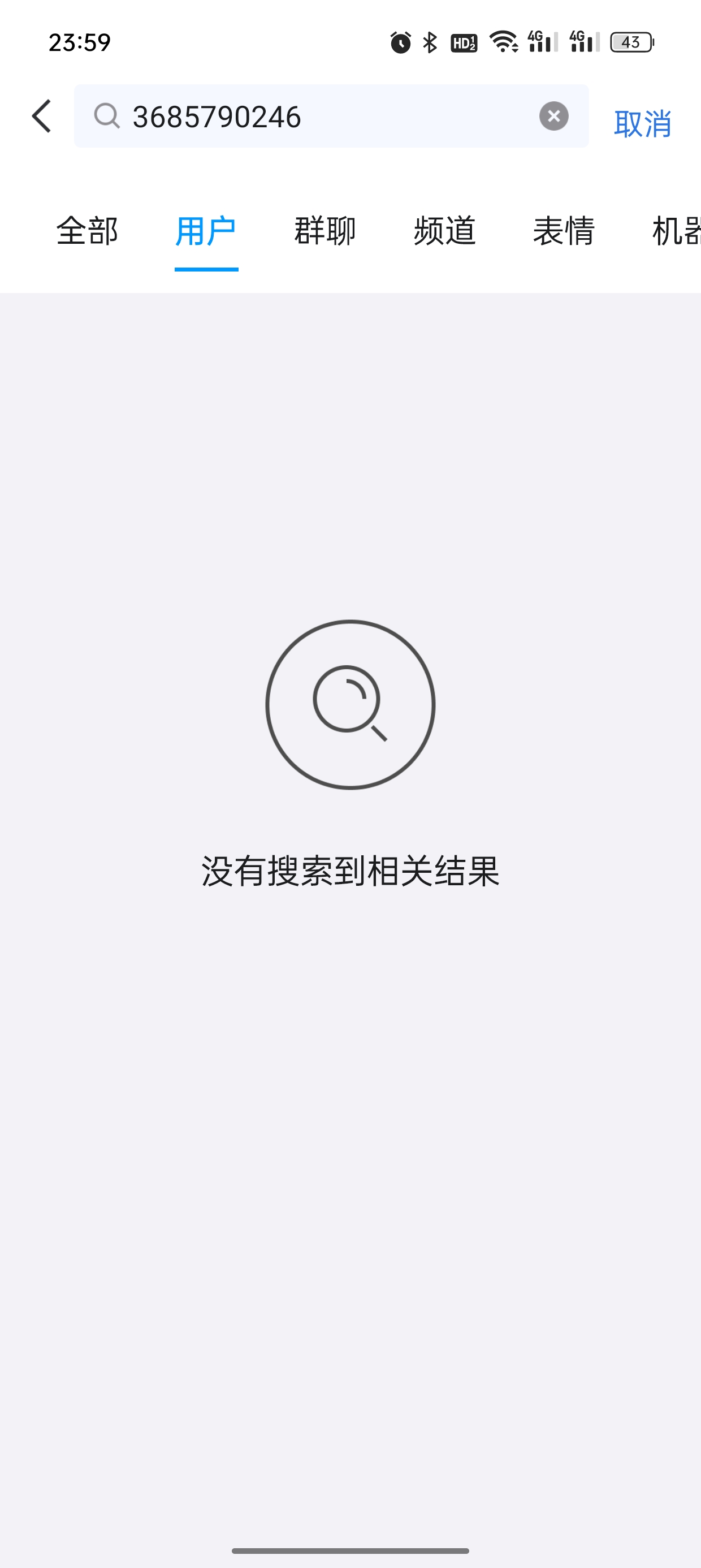This screenshot has width=701, height=1568.
Task: Open the partially visible 机器 tab
Action: [x=676, y=231]
